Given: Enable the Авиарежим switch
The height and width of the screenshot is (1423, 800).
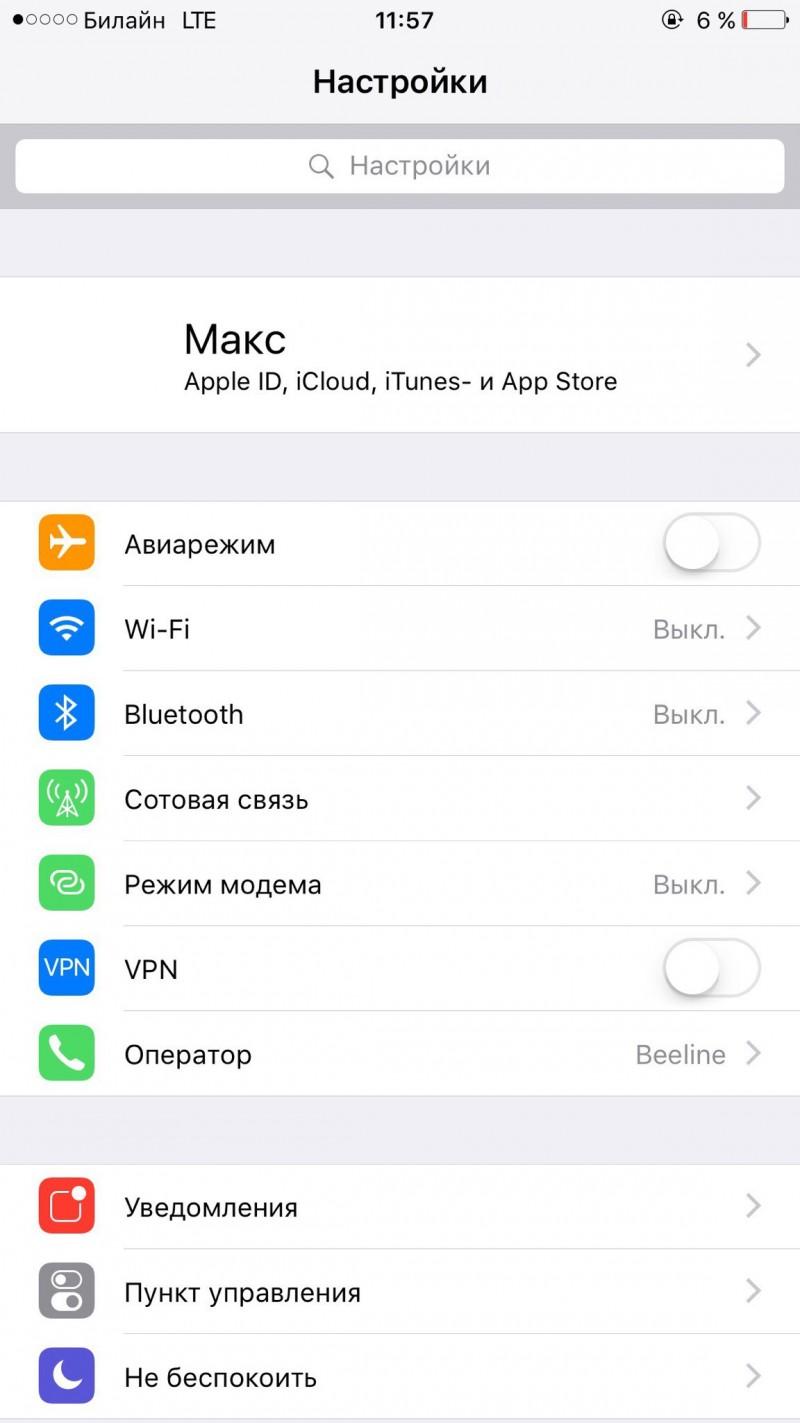Looking at the screenshot, I should [712, 543].
